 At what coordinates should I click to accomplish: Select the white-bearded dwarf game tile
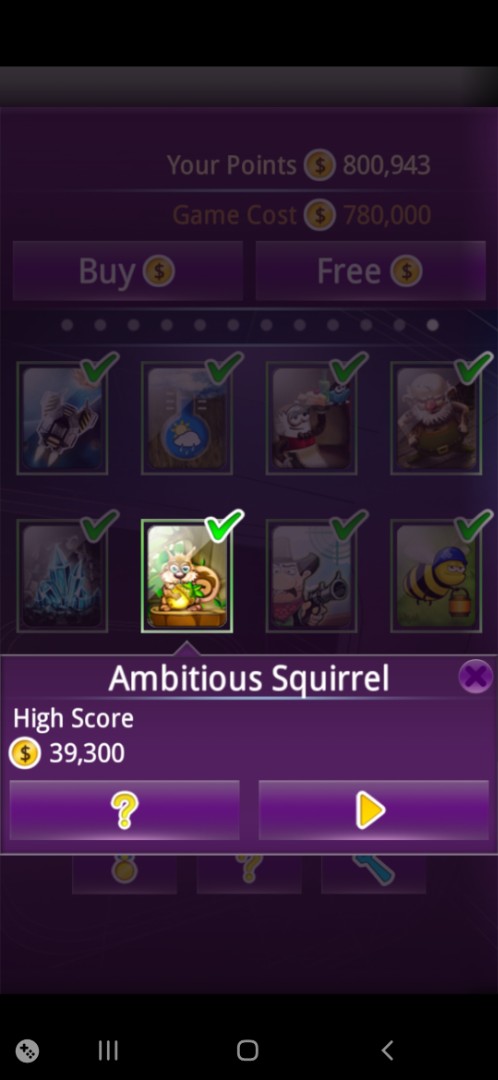(436, 418)
